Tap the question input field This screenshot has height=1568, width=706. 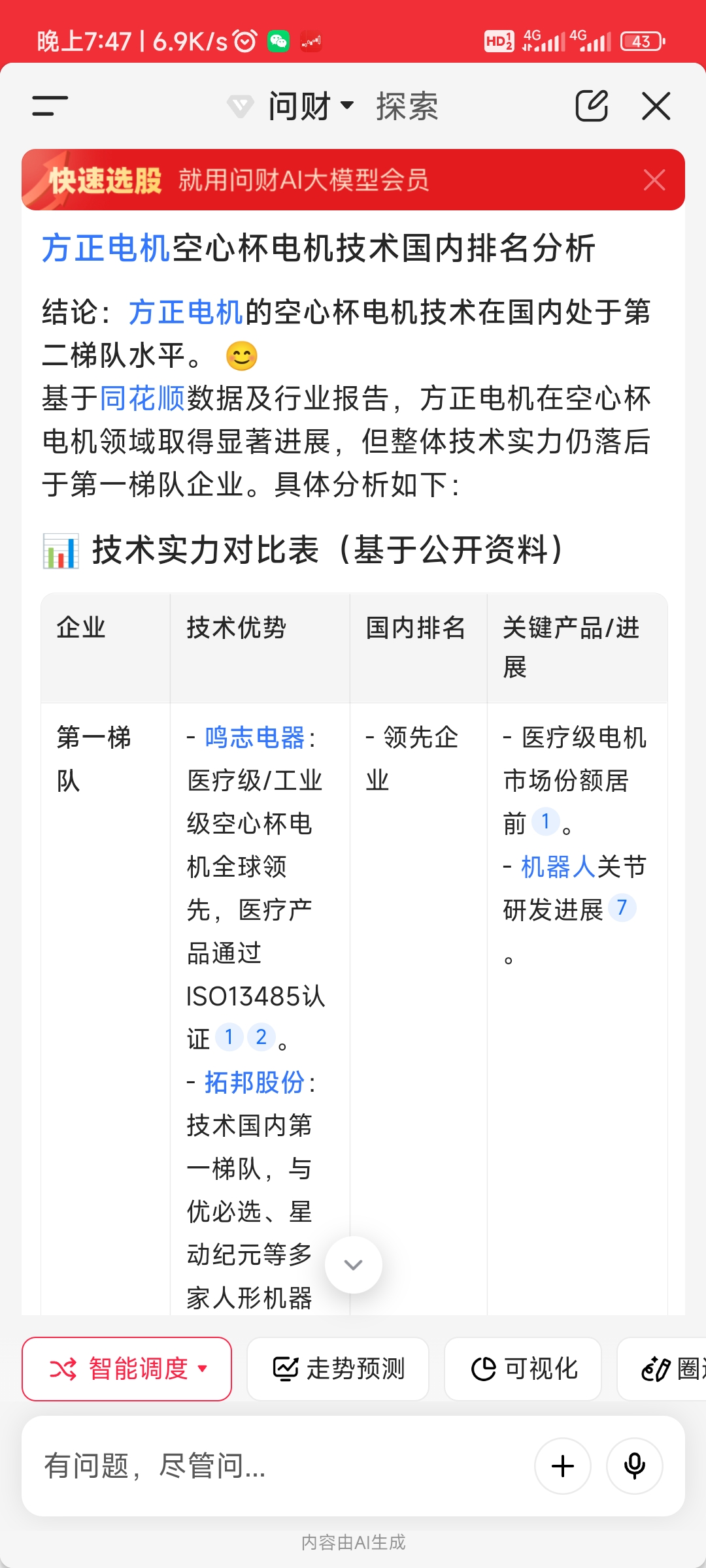[275, 1466]
